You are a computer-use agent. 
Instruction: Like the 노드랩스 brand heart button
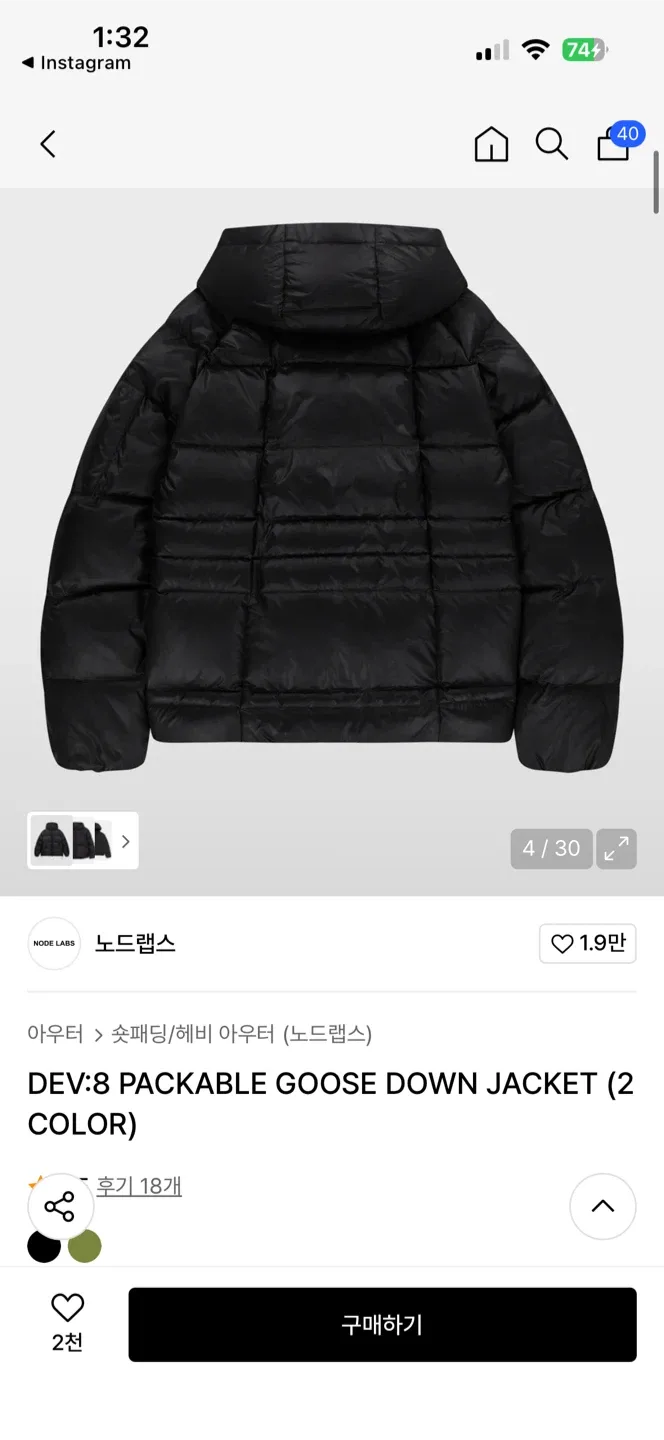coord(588,943)
